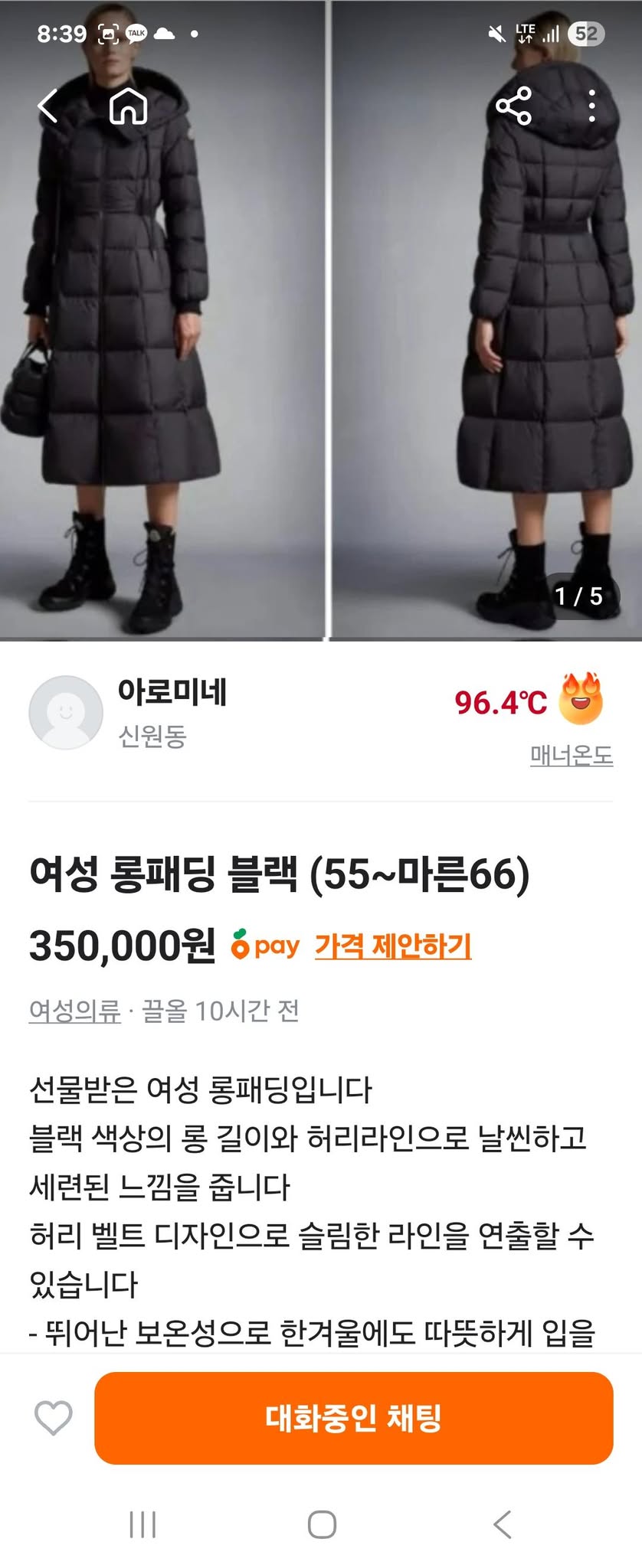Image resolution: width=642 pixels, height=1568 pixels.
Task: Go back using the top-left arrow
Action: point(48,106)
